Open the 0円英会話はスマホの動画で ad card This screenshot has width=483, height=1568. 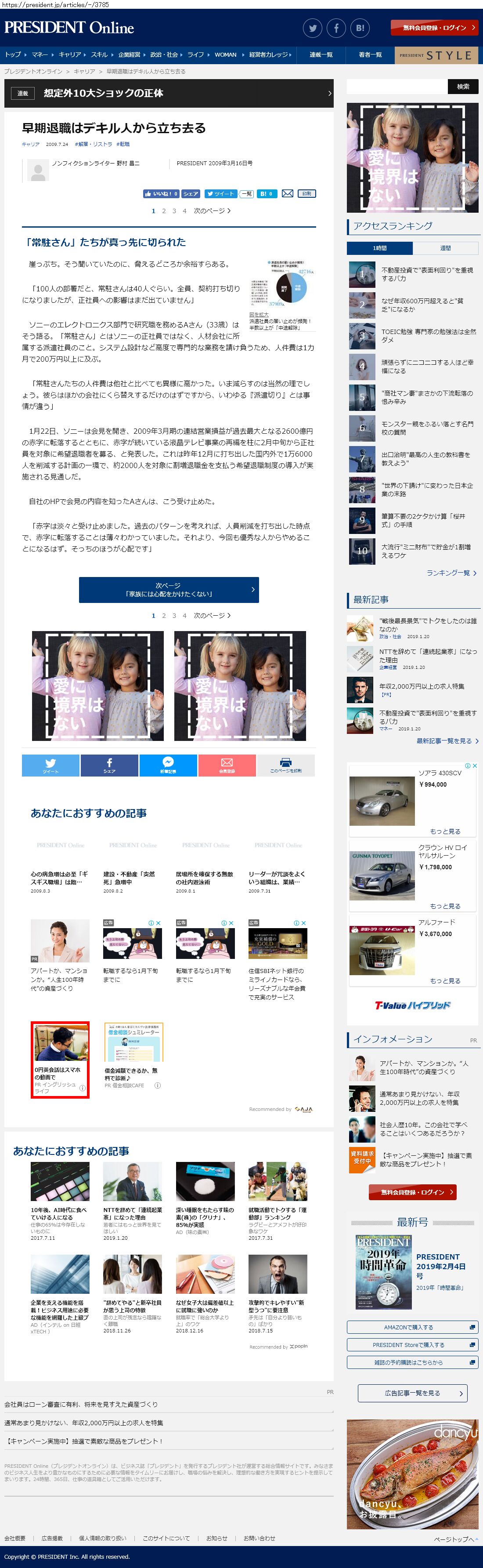tap(60, 1060)
